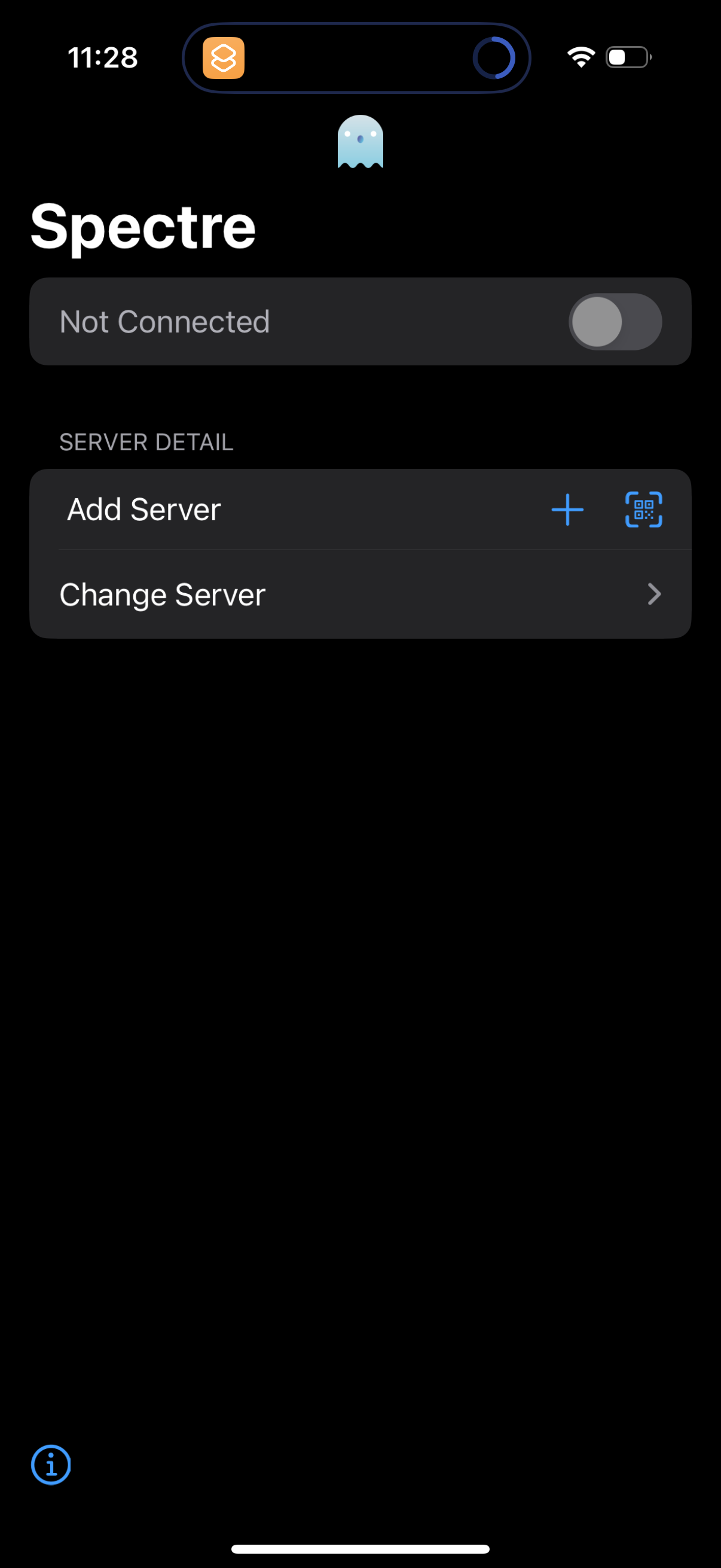Enable the VPN connection toggle

(615, 321)
